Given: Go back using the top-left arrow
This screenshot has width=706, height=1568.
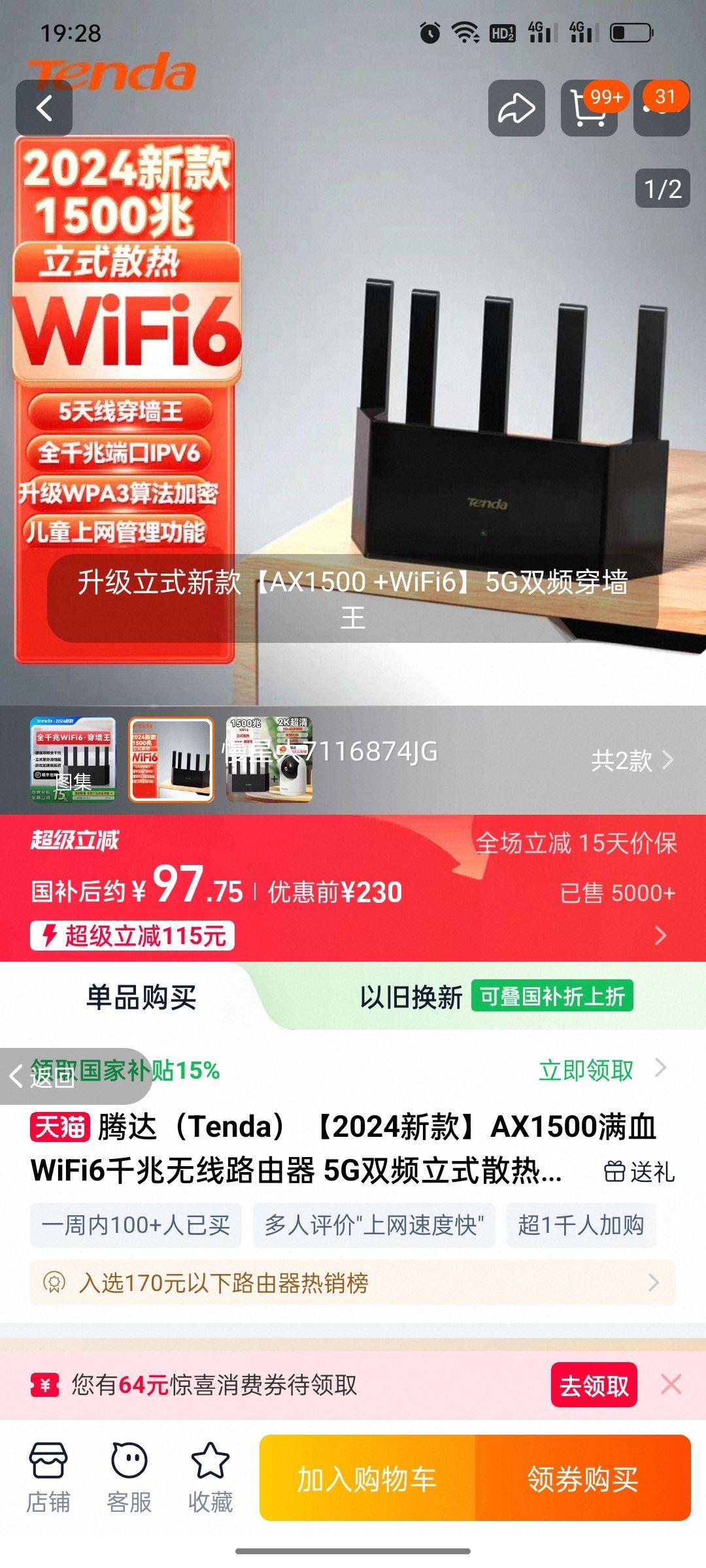Looking at the screenshot, I should click(x=44, y=108).
